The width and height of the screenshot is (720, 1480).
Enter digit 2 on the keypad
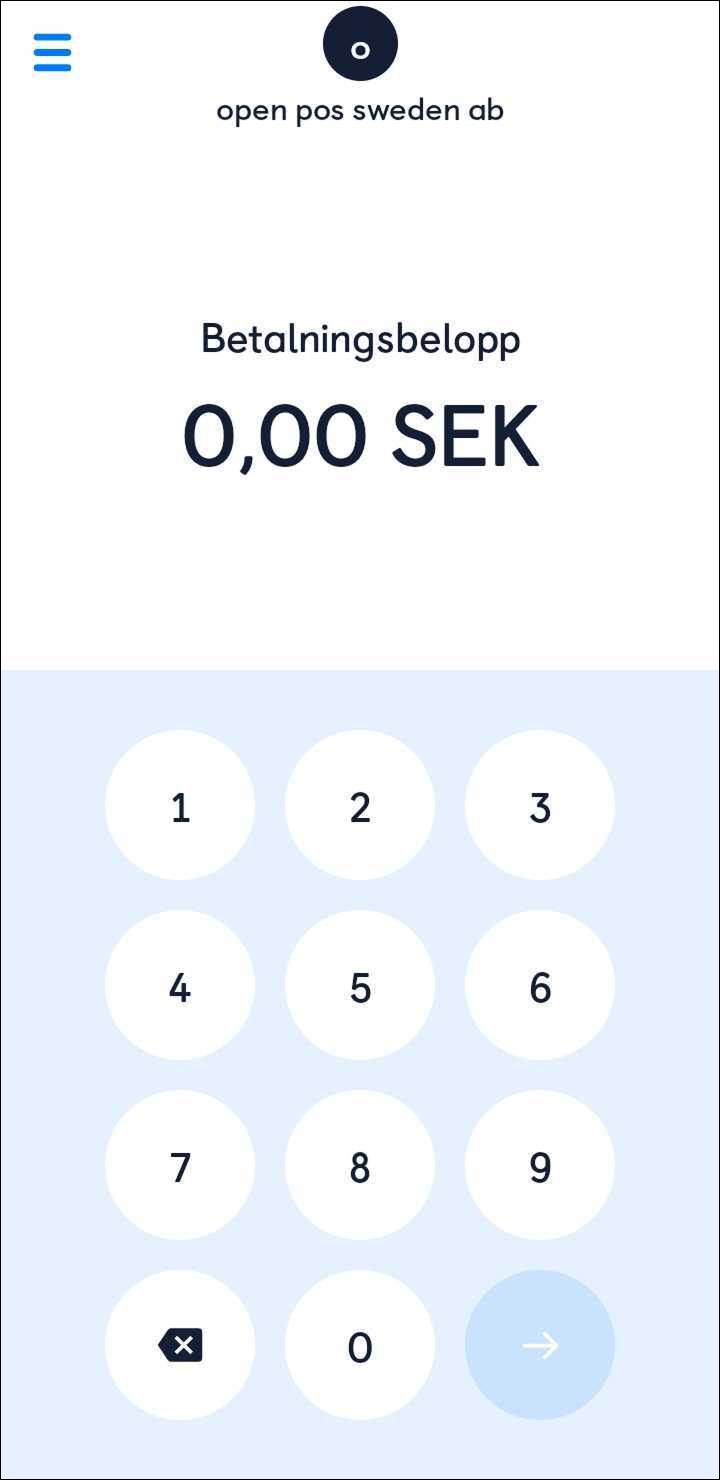pos(360,805)
